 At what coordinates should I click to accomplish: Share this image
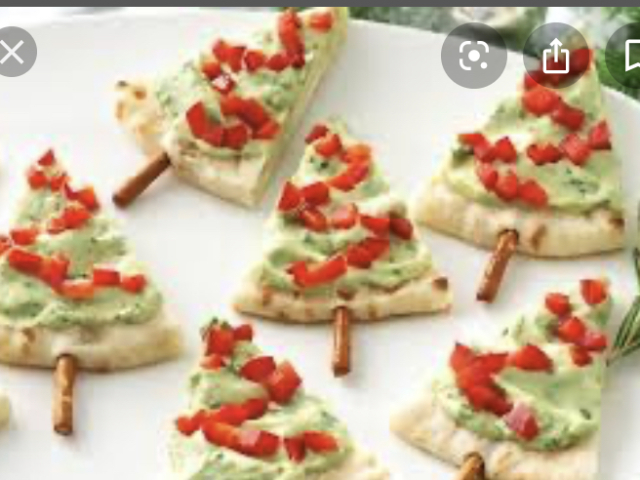click(x=555, y=55)
